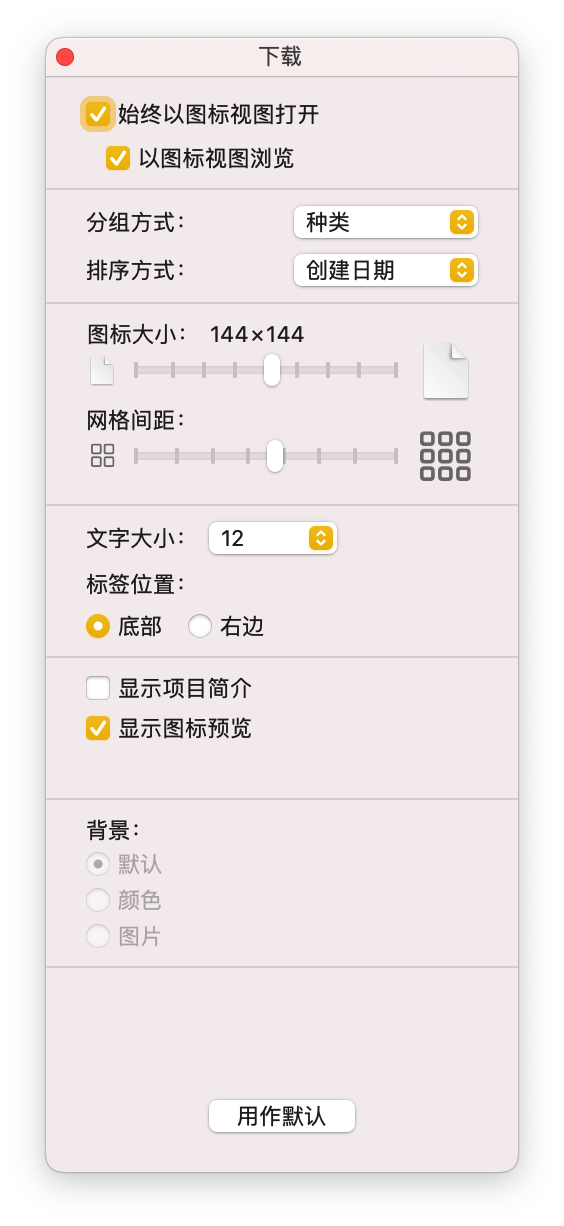Tap the 图标大小 slider track
The height and width of the screenshot is (1226, 564).
(x=266, y=370)
